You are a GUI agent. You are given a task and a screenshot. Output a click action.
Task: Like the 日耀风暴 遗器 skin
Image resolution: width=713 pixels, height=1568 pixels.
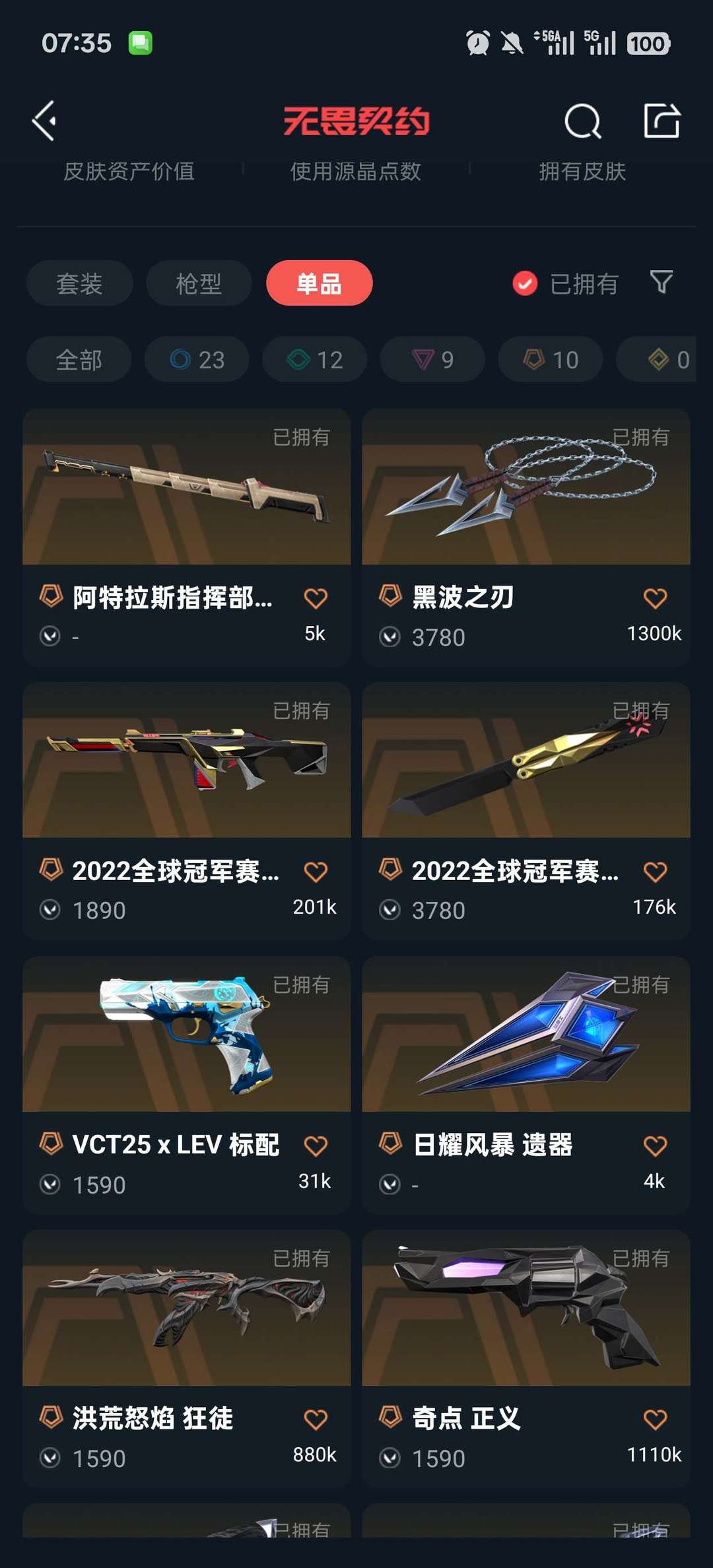655,1145
